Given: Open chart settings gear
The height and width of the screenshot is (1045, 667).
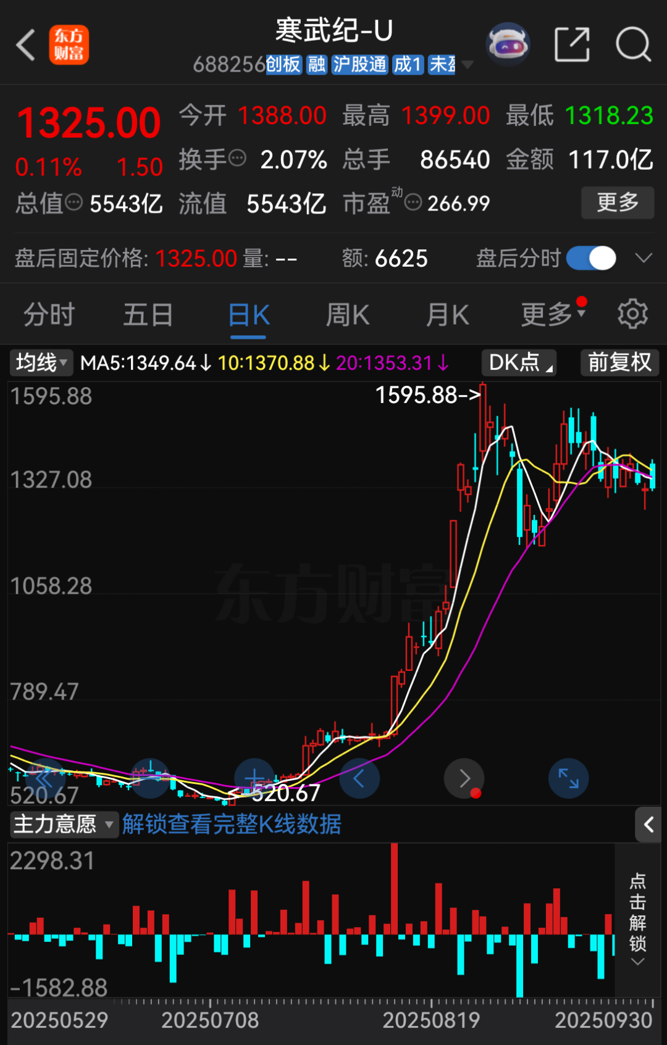Looking at the screenshot, I should pyautogui.click(x=632, y=314).
